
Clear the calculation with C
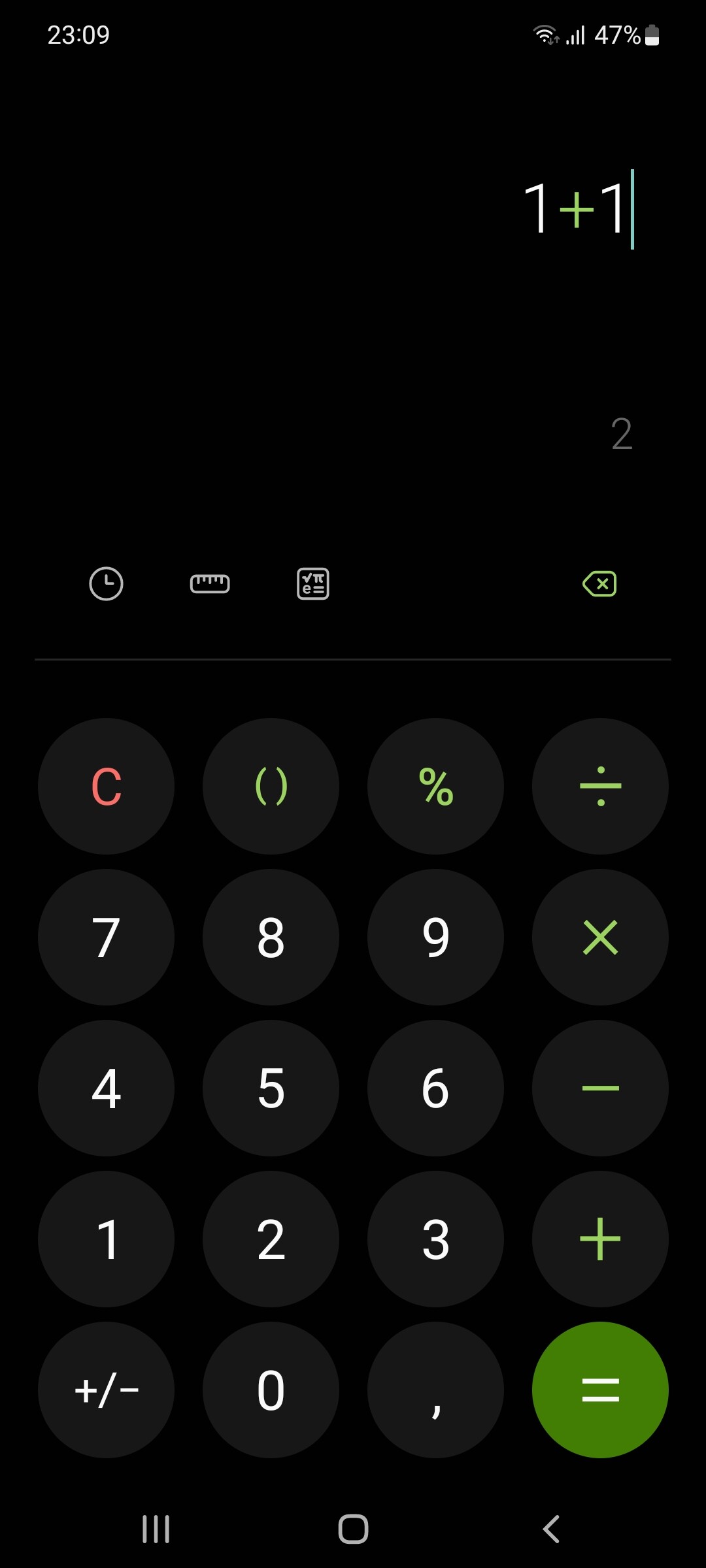(106, 786)
